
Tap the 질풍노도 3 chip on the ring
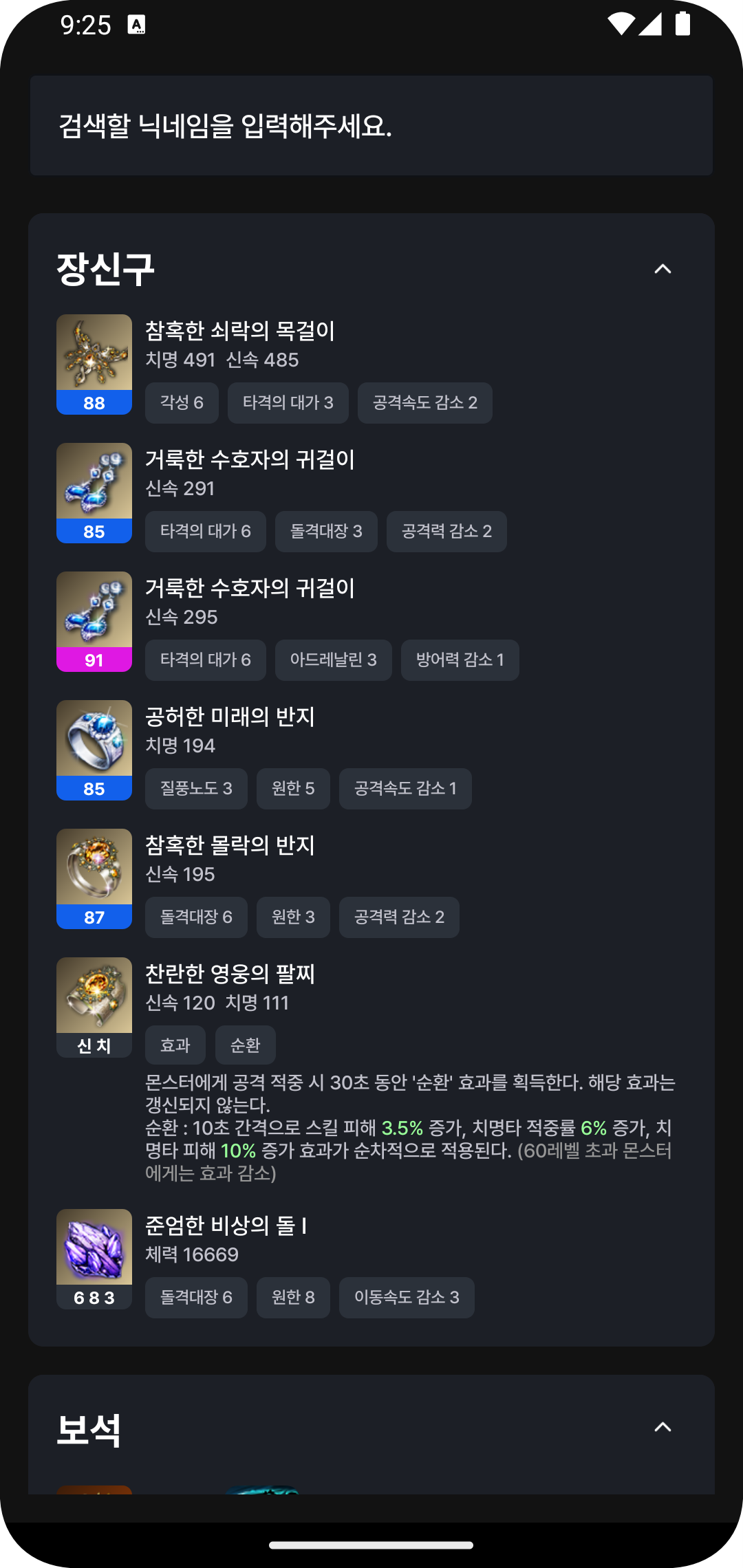(195, 788)
